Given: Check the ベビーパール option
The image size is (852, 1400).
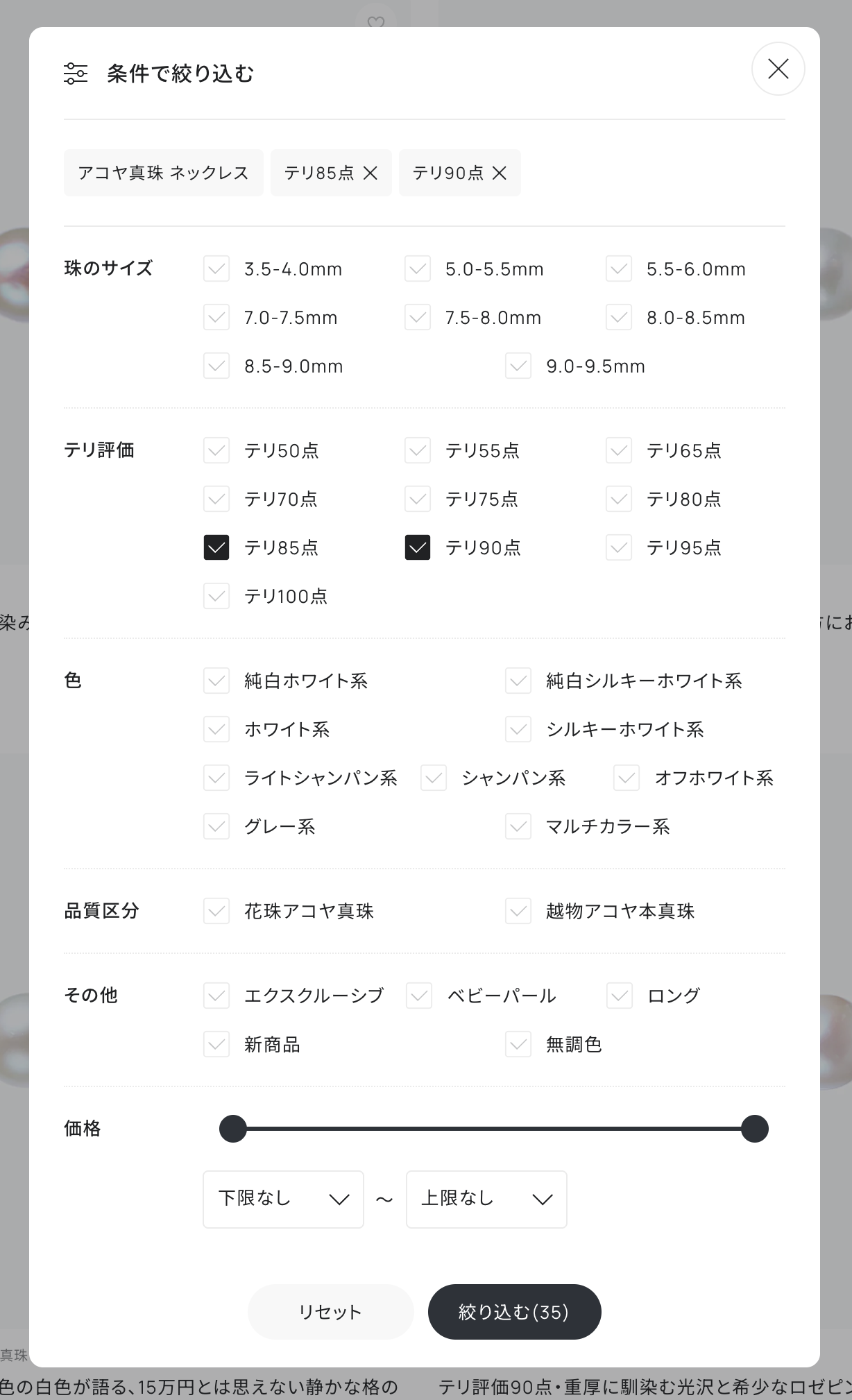Looking at the screenshot, I should click(419, 996).
